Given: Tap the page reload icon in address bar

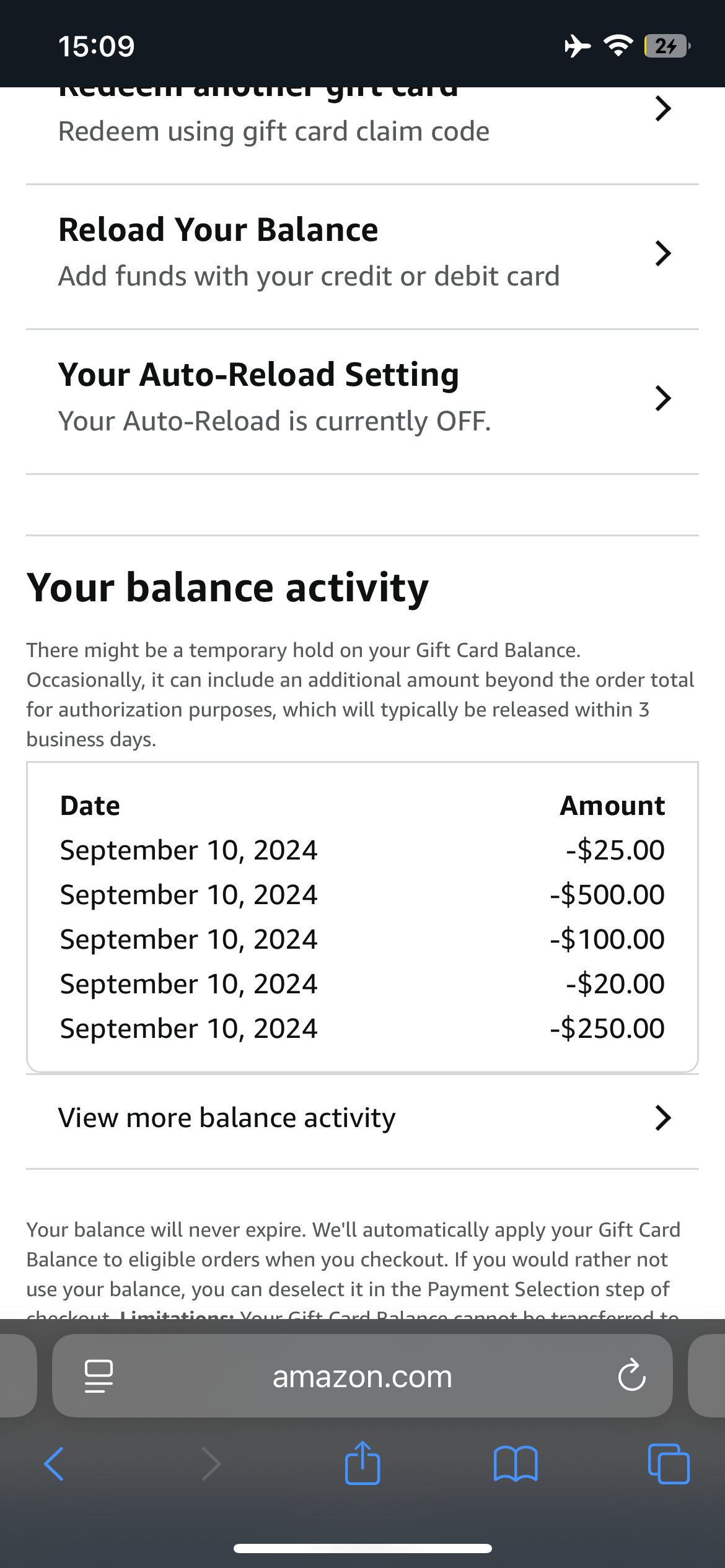Looking at the screenshot, I should pos(631,1376).
